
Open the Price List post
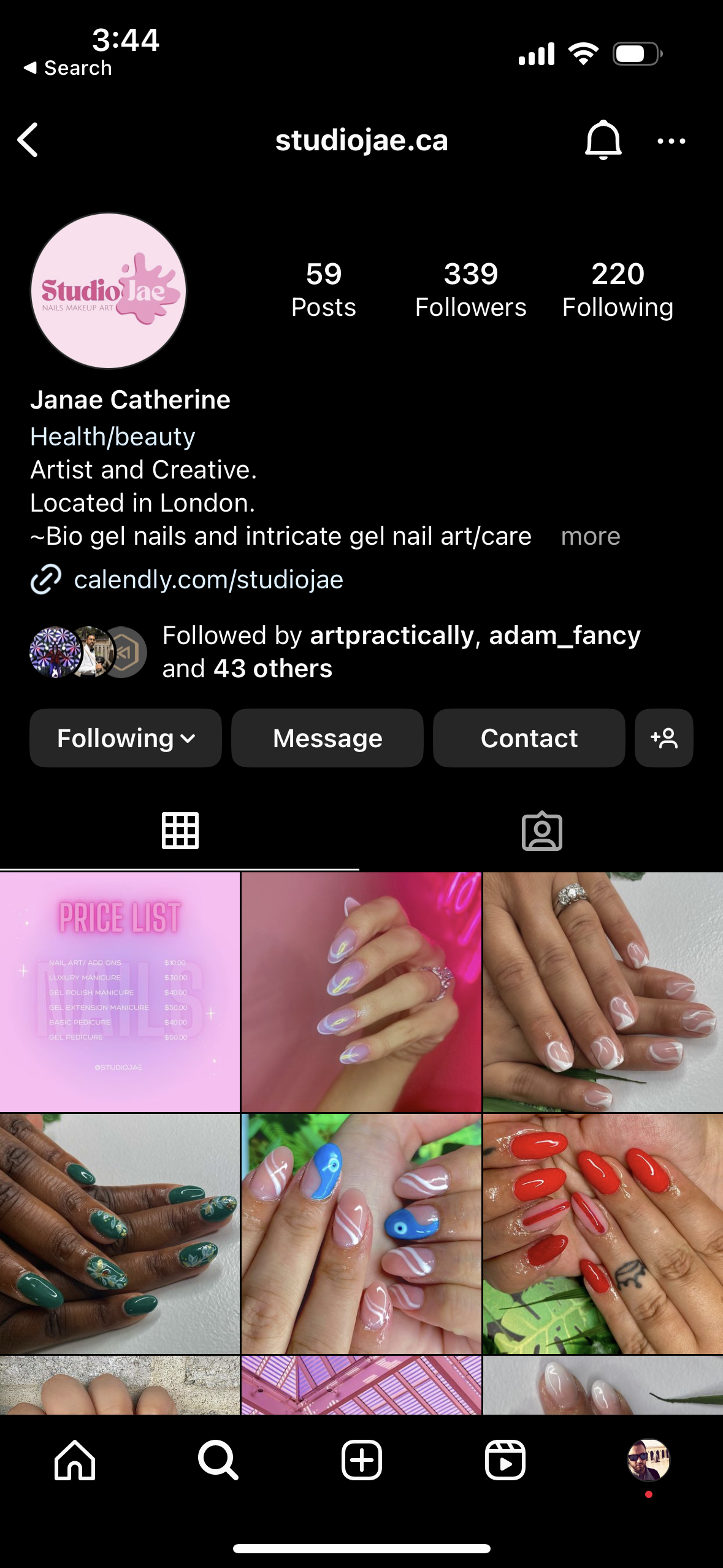click(x=120, y=991)
